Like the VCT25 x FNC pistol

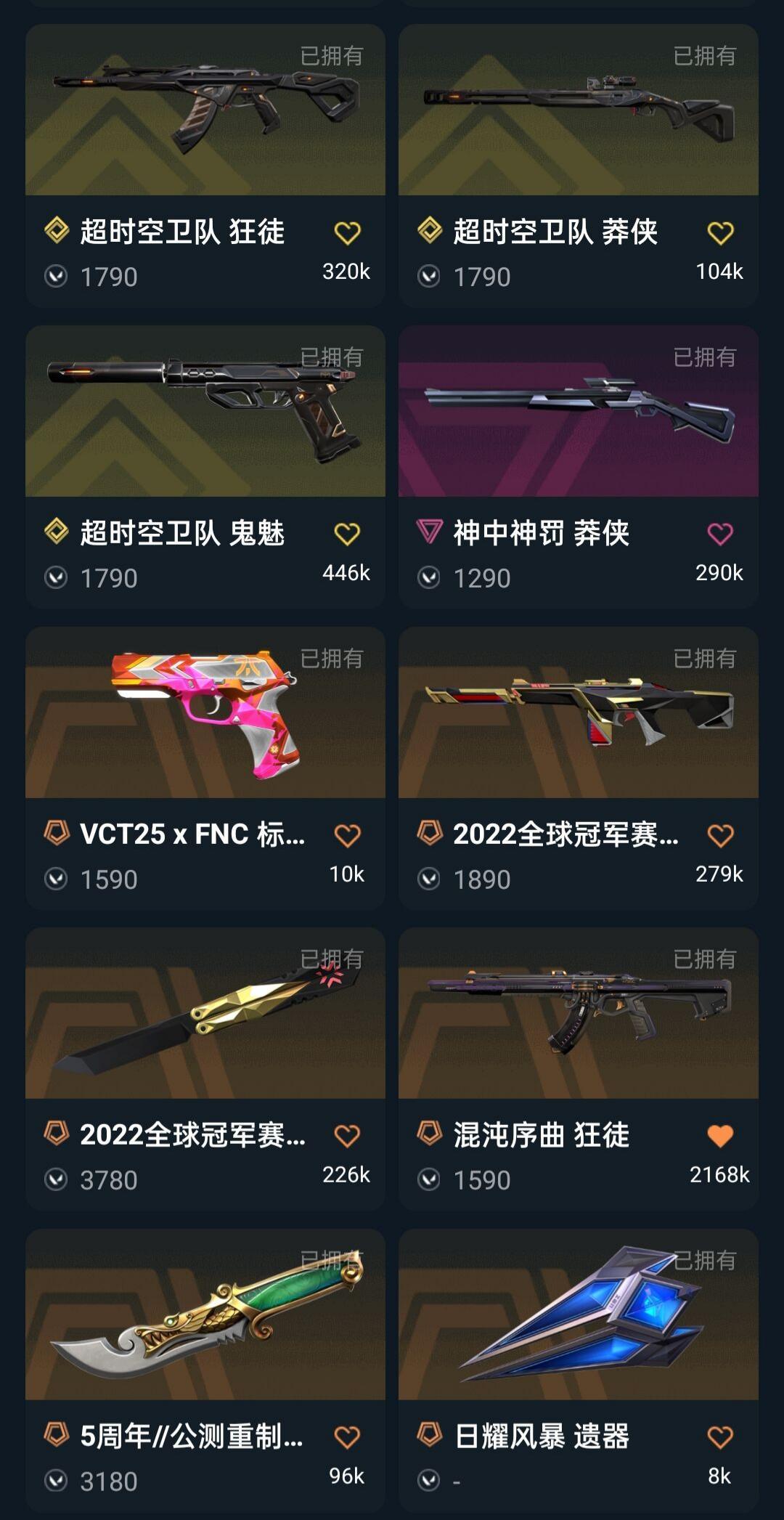[x=347, y=836]
